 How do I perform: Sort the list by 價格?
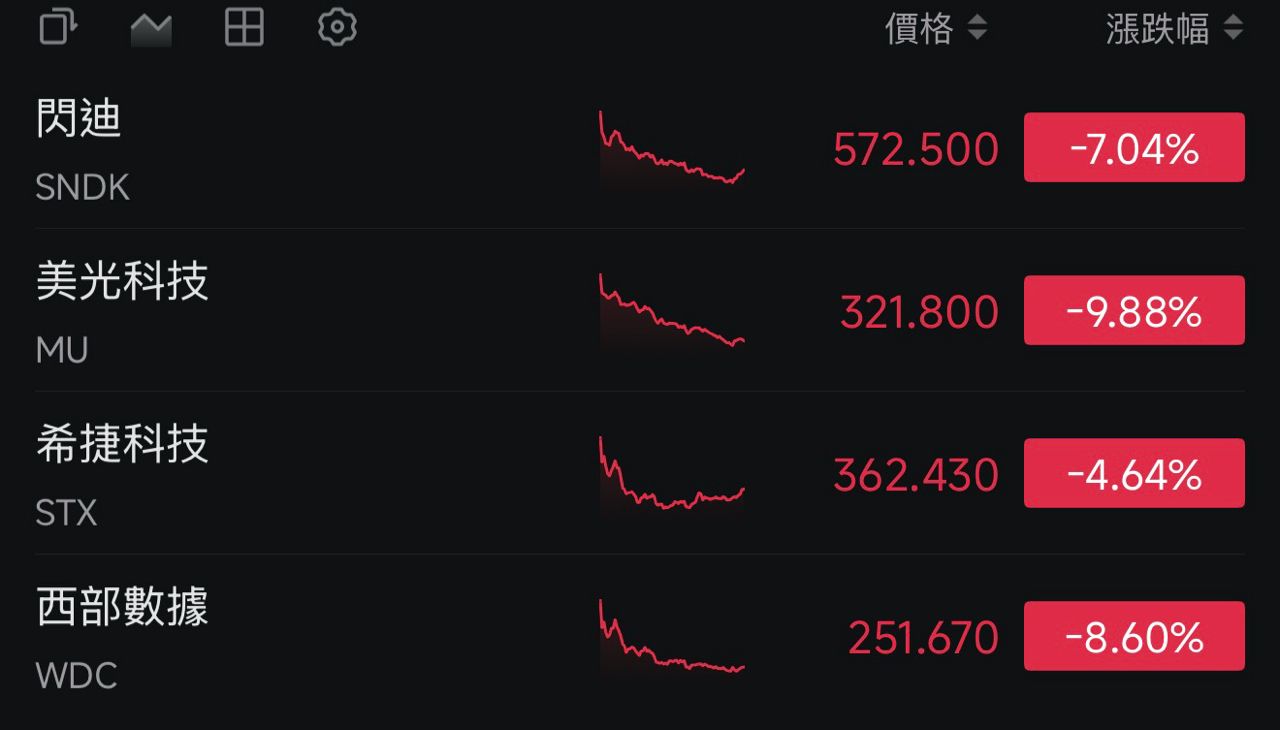[935, 29]
